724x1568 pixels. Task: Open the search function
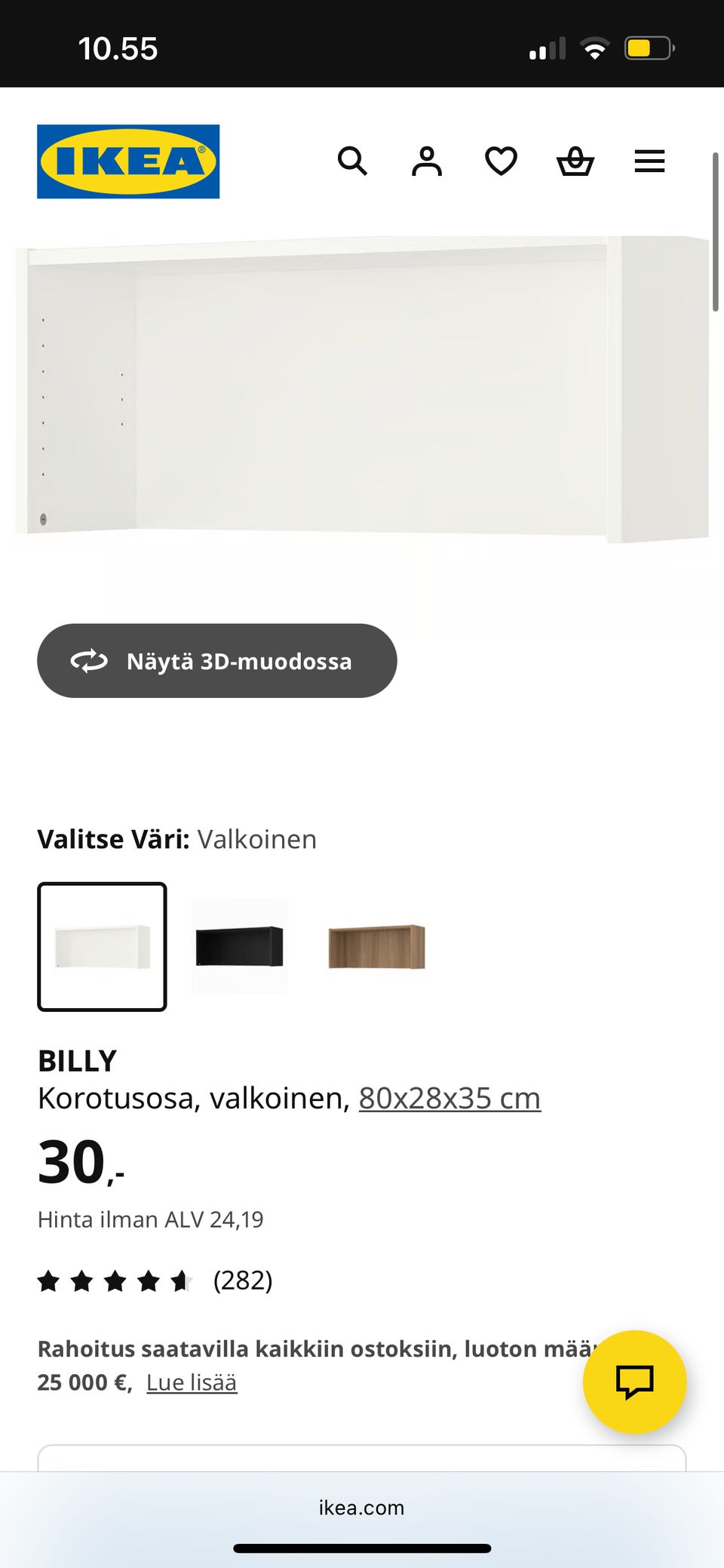point(352,161)
